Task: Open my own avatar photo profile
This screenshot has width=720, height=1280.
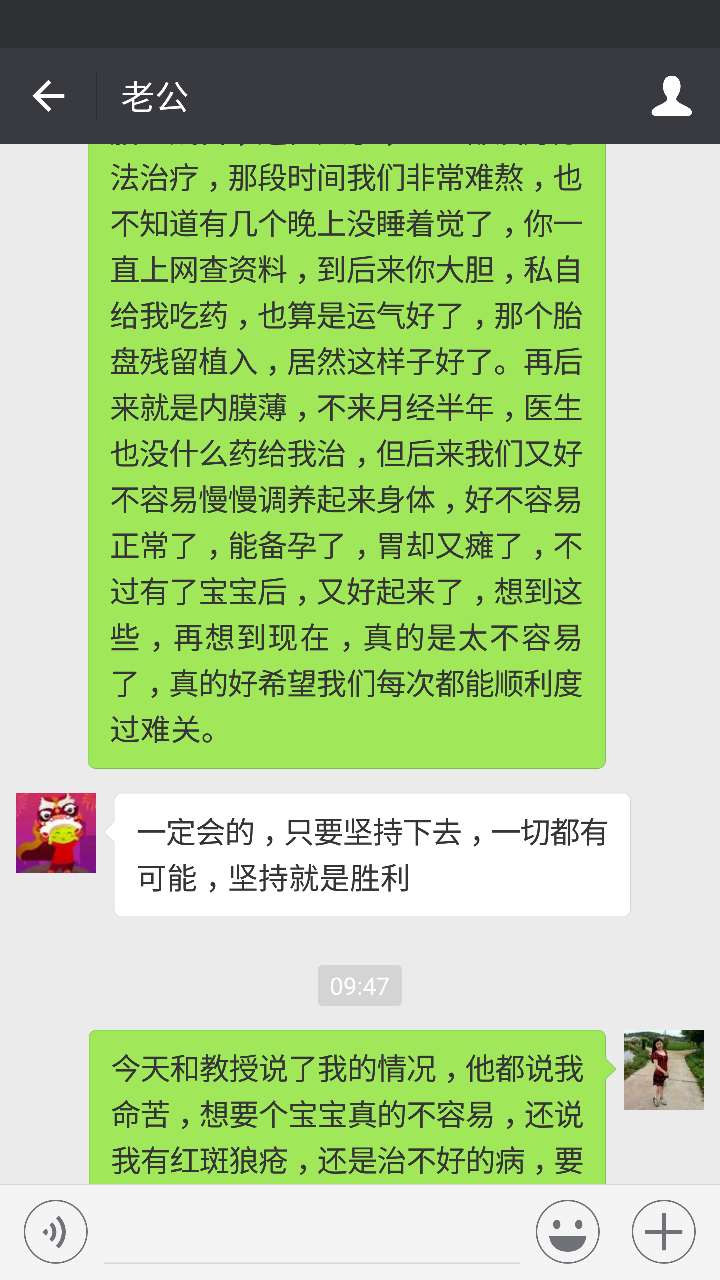Action: point(663,1070)
